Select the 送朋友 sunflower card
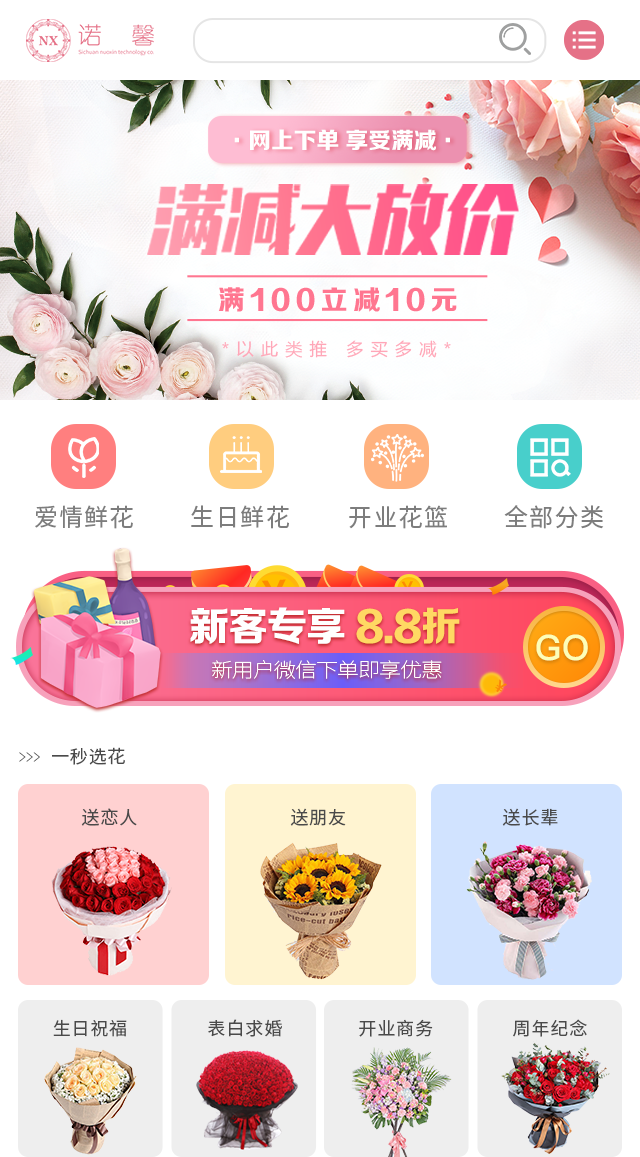This screenshot has height=1157, width=640. pyautogui.click(x=320, y=884)
